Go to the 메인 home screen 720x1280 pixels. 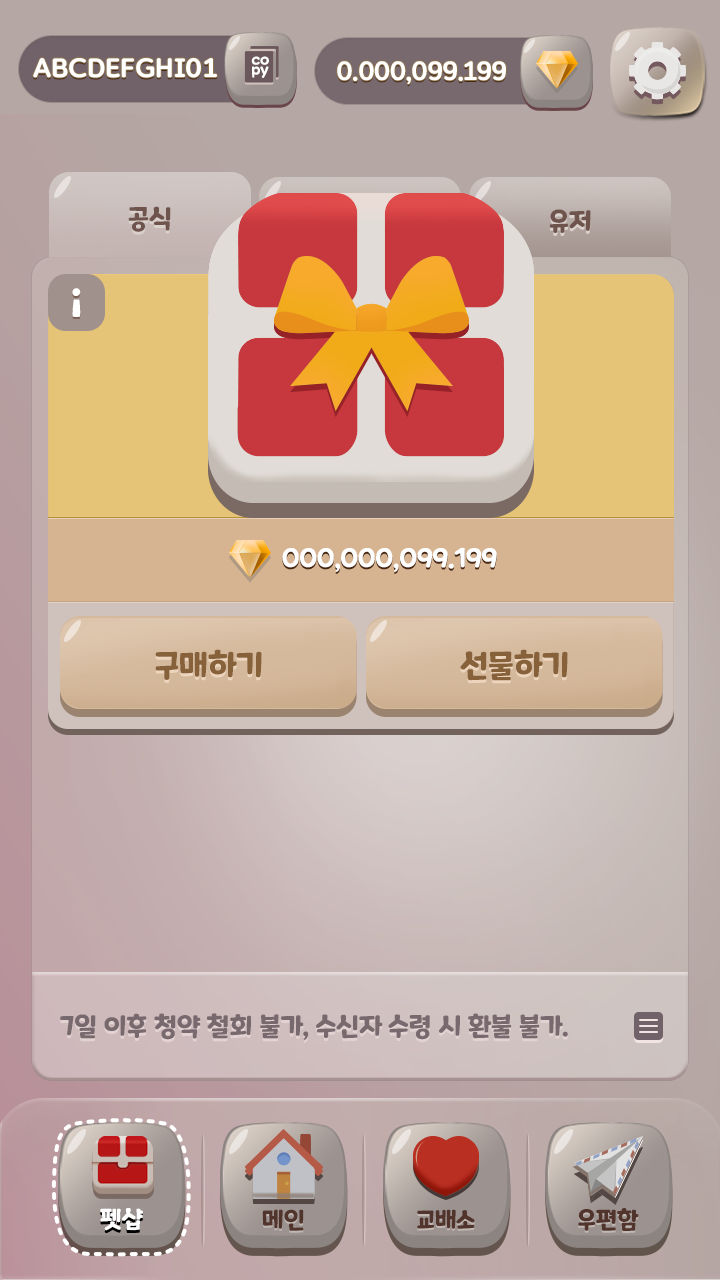point(283,1186)
